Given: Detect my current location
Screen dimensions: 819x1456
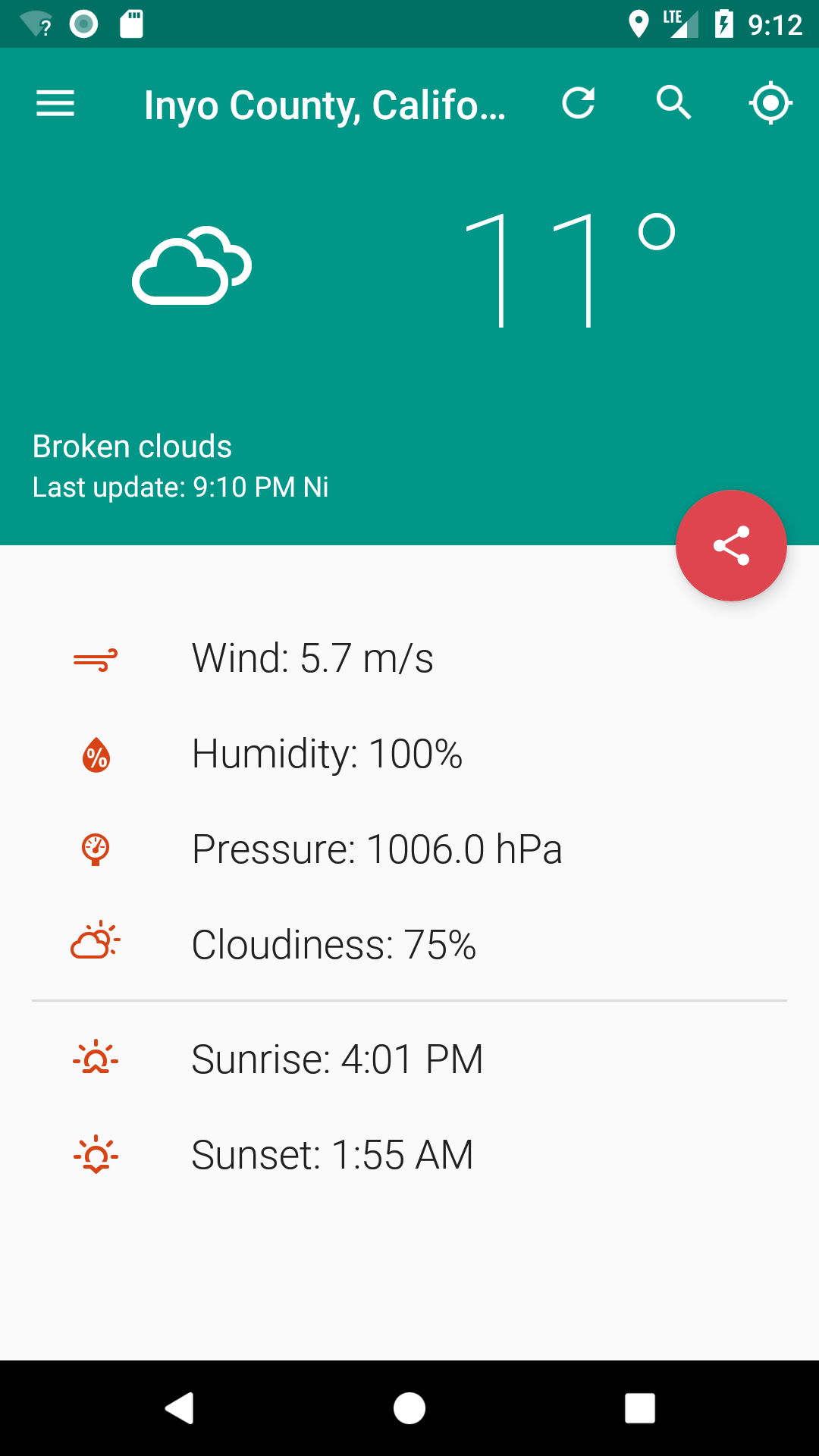Looking at the screenshot, I should [770, 103].
